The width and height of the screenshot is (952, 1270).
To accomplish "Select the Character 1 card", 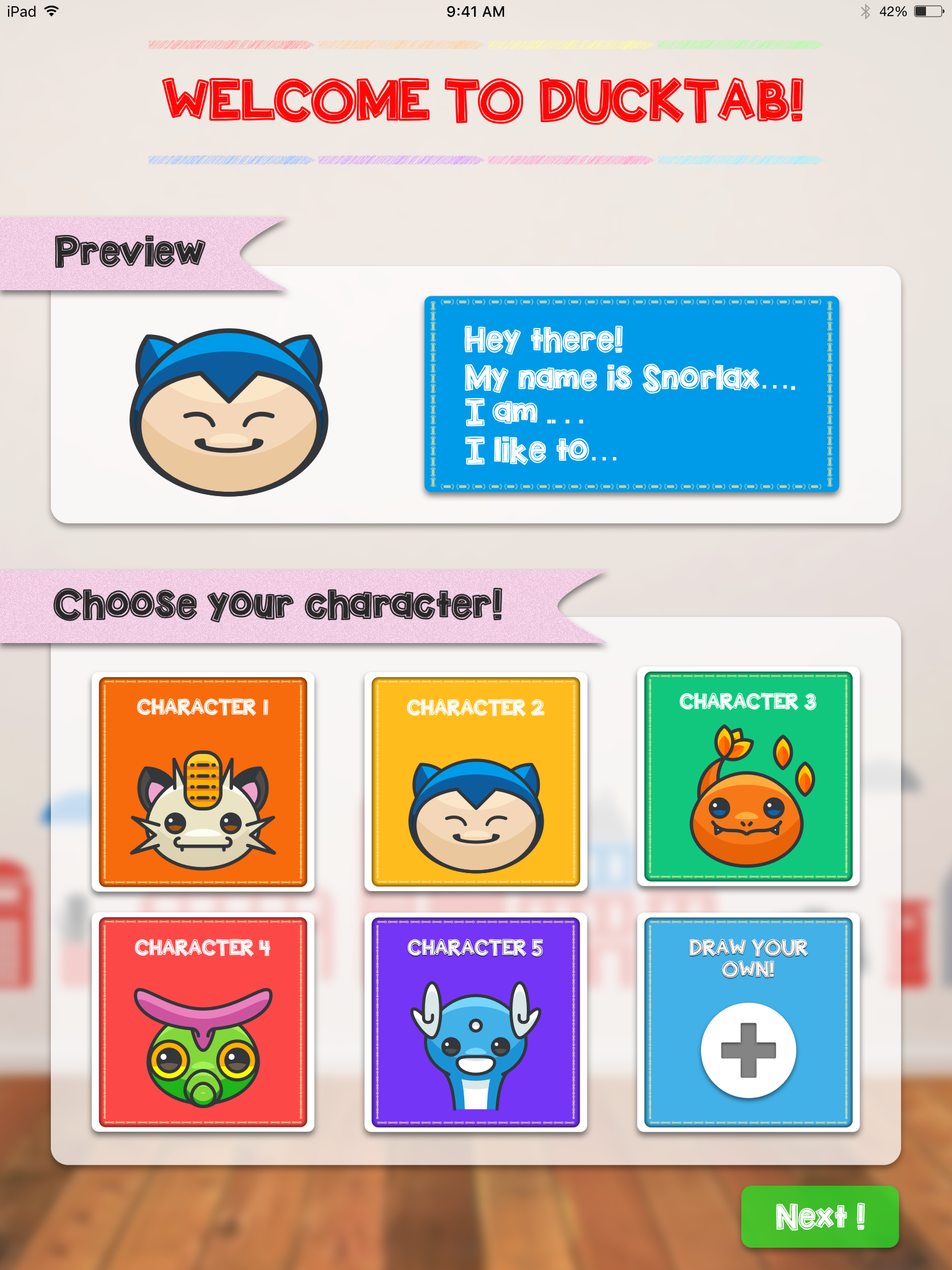I will 203,781.
